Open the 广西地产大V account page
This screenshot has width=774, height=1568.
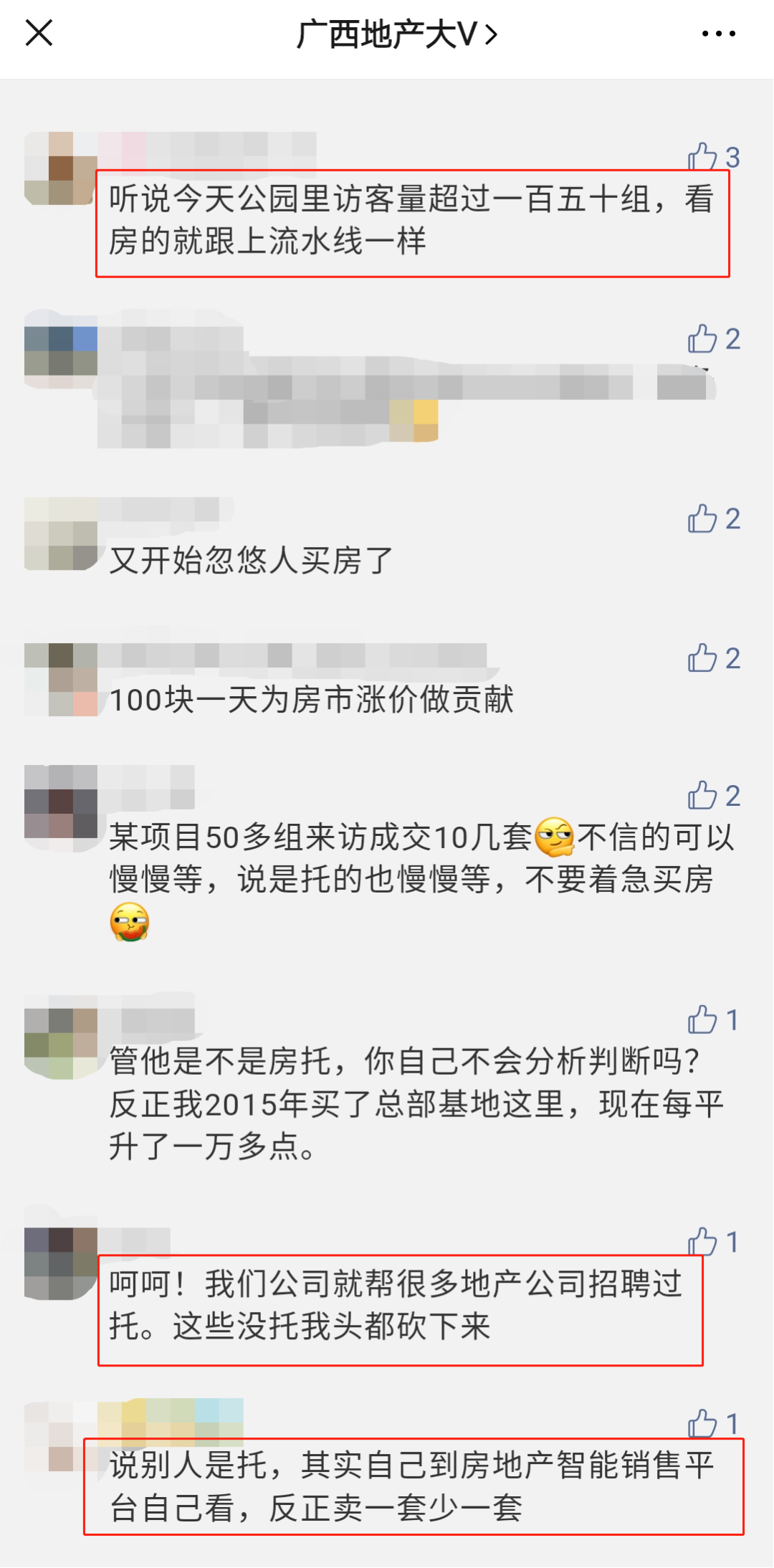396,34
